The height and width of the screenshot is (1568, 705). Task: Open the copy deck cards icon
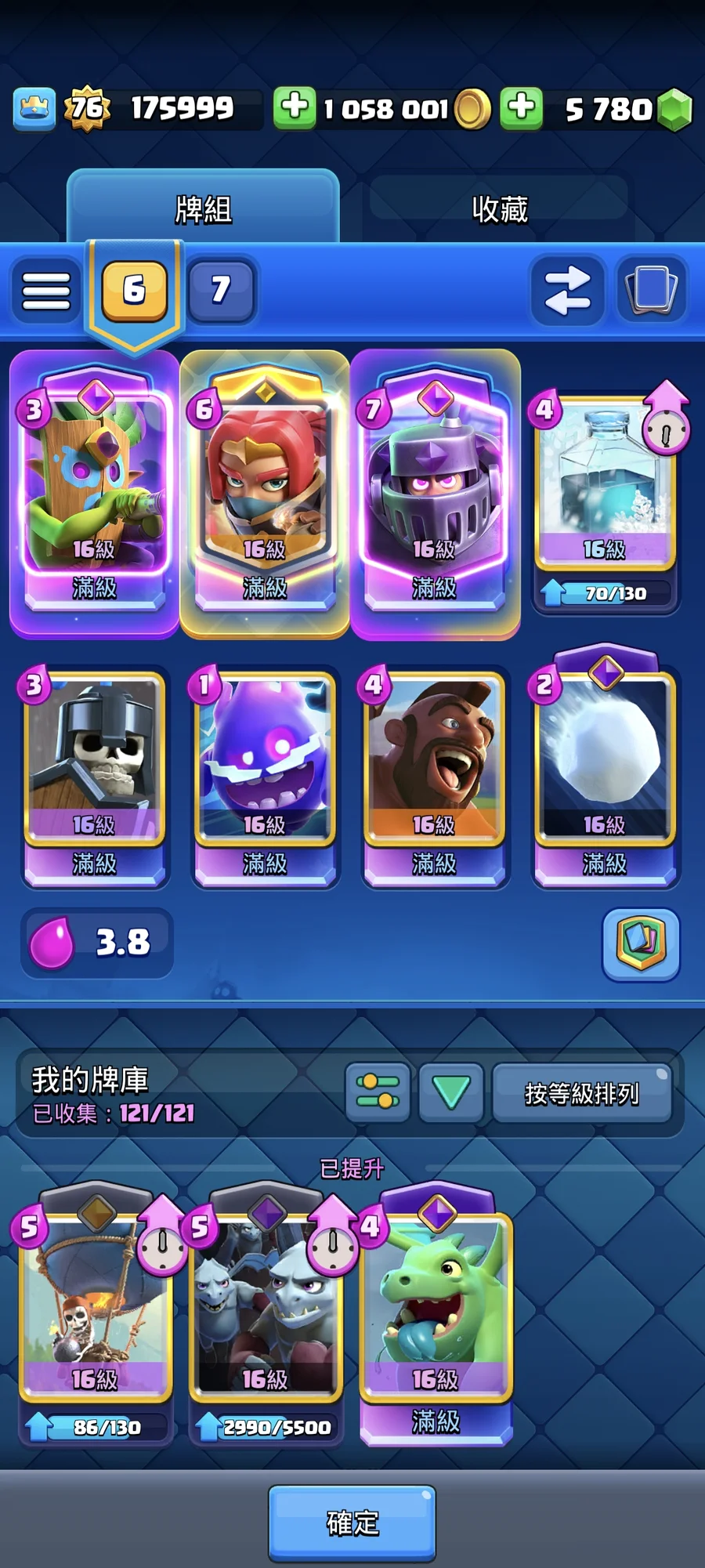(651, 290)
